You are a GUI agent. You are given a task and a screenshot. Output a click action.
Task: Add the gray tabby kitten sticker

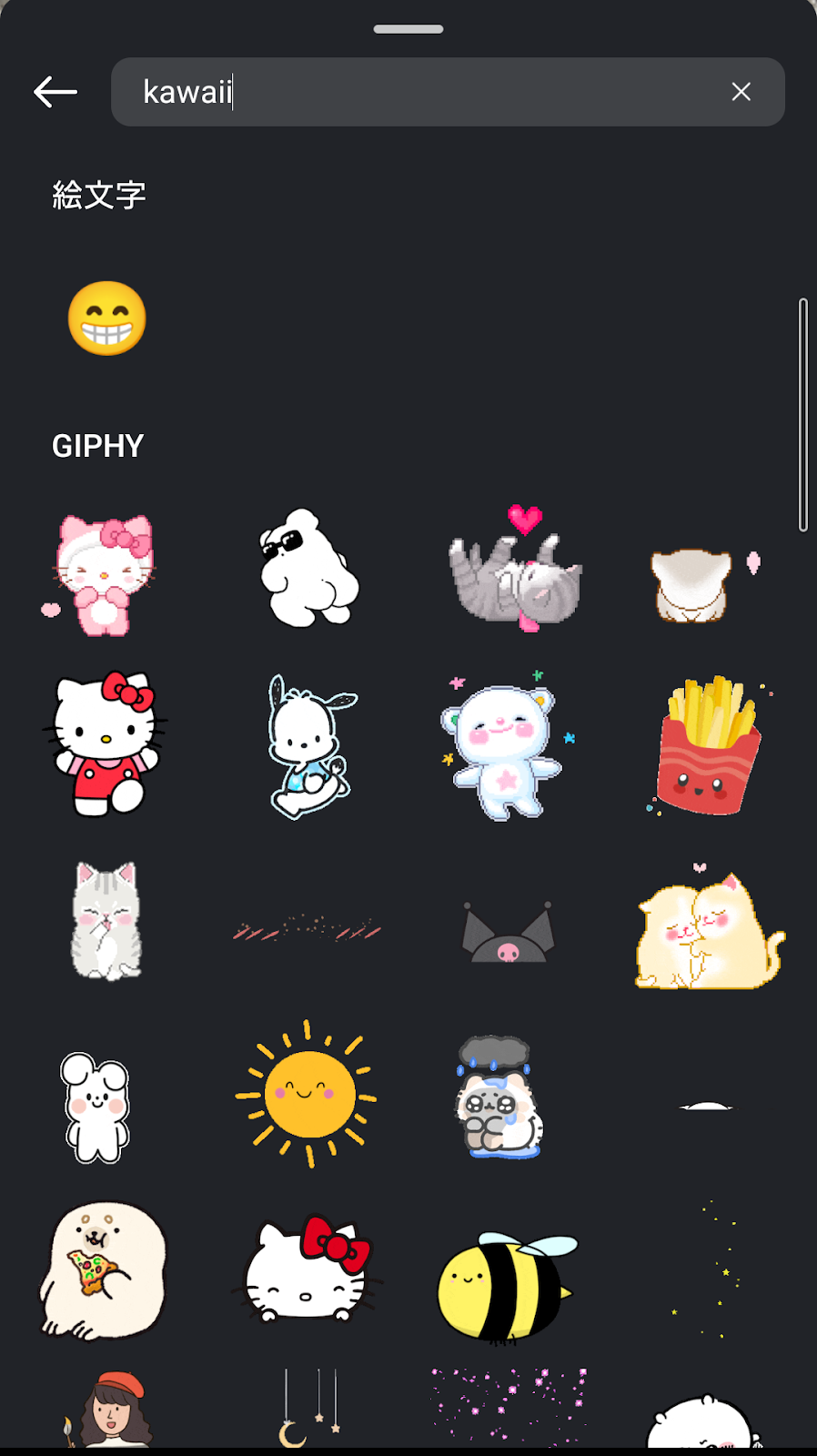pyautogui.click(x=106, y=921)
